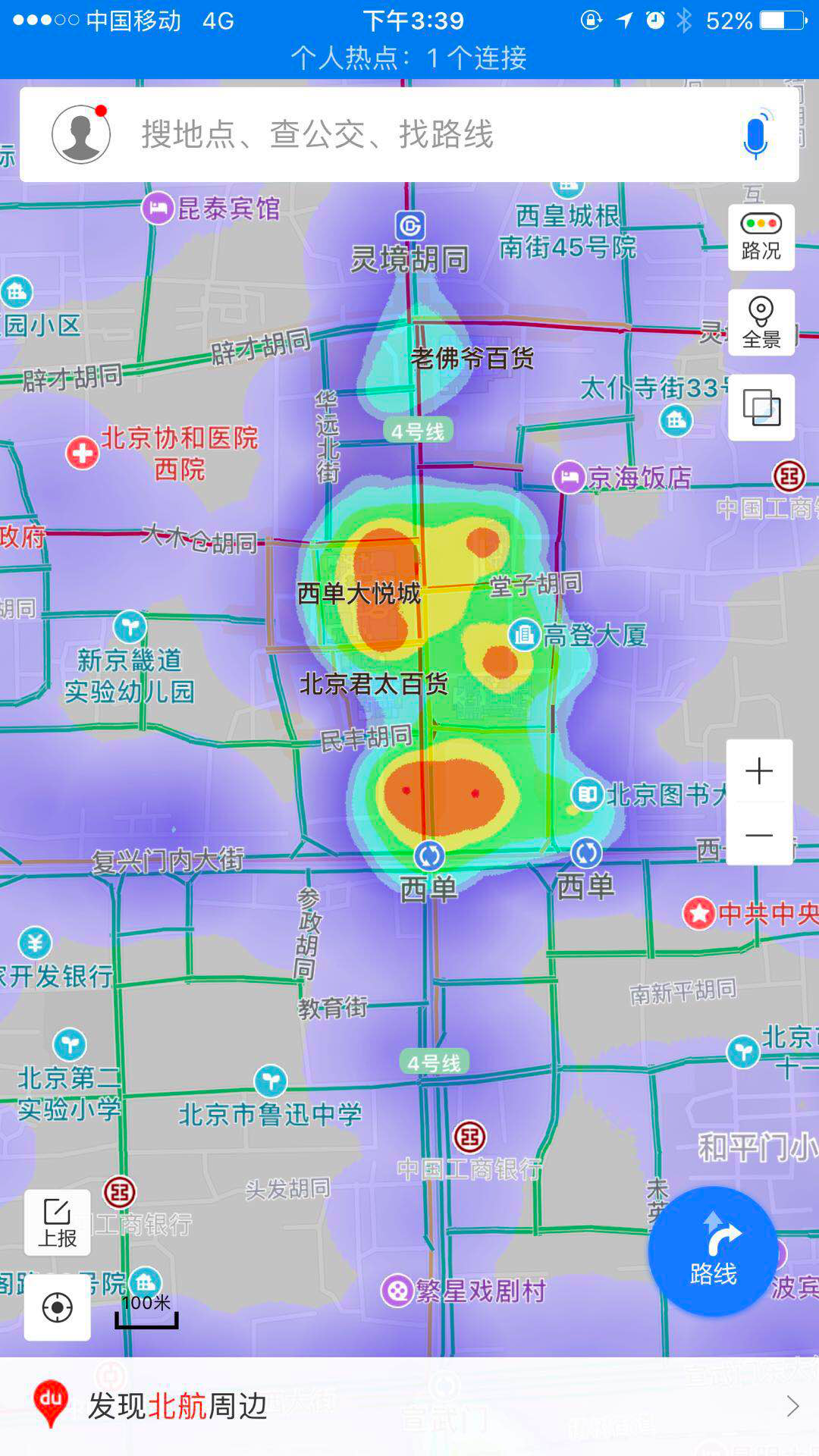
Task: Select 北京协和医院西院 hospital marker
Action: (x=82, y=453)
